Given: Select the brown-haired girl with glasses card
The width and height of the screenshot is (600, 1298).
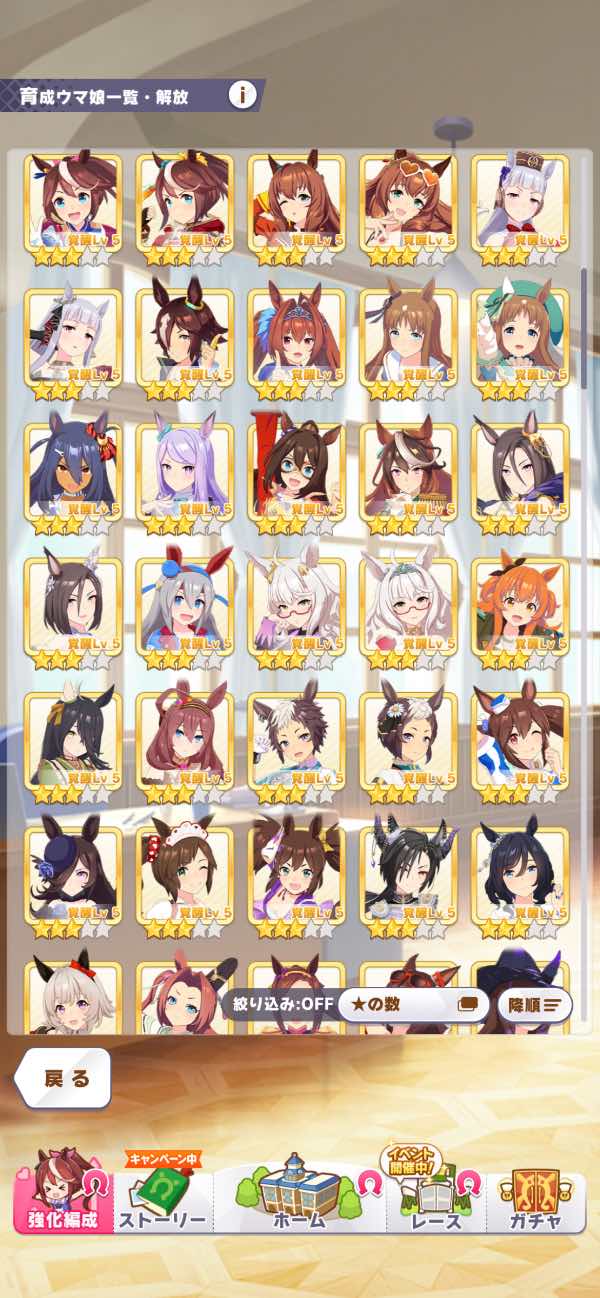Looking at the screenshot, I should click(296, 470).
